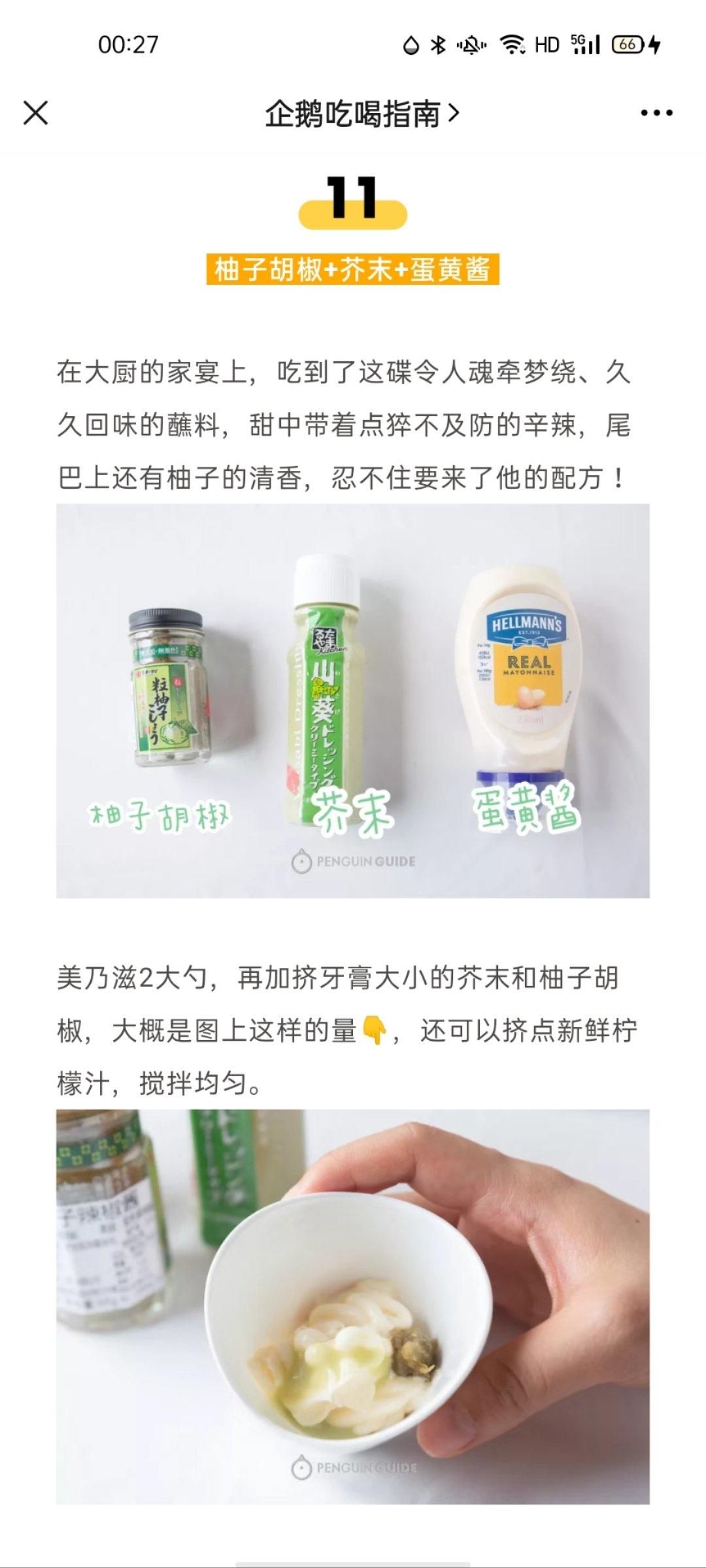Open the 企鹅吃喝指南 account page
Image resolution: width=706 pixels, height=1568 pixels.
click(361, 114)
